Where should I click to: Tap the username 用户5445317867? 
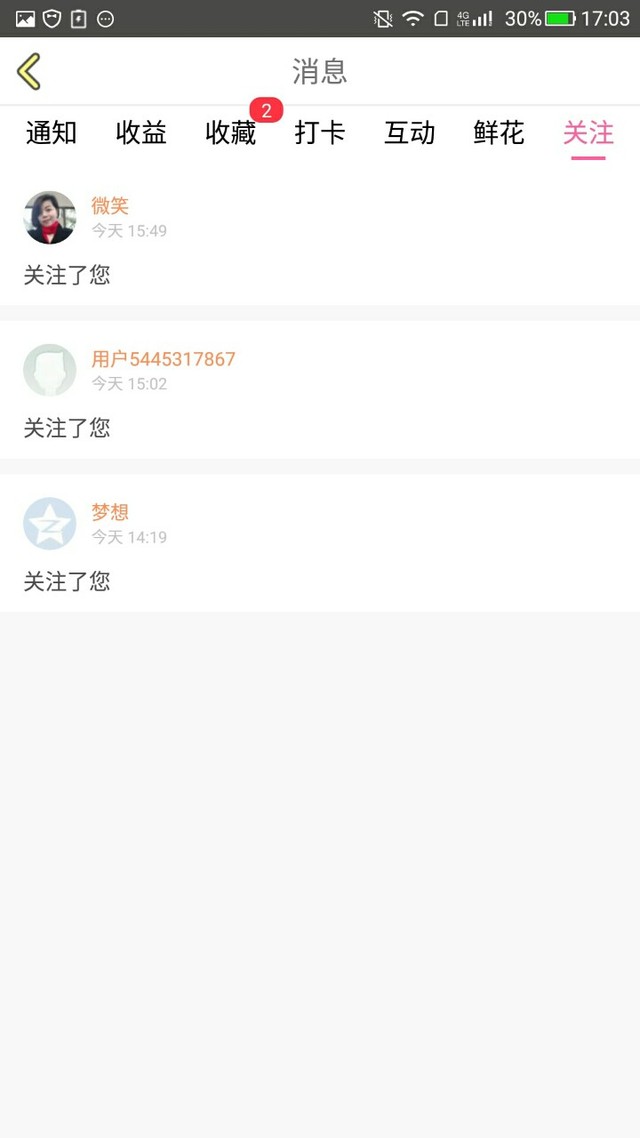163,359
